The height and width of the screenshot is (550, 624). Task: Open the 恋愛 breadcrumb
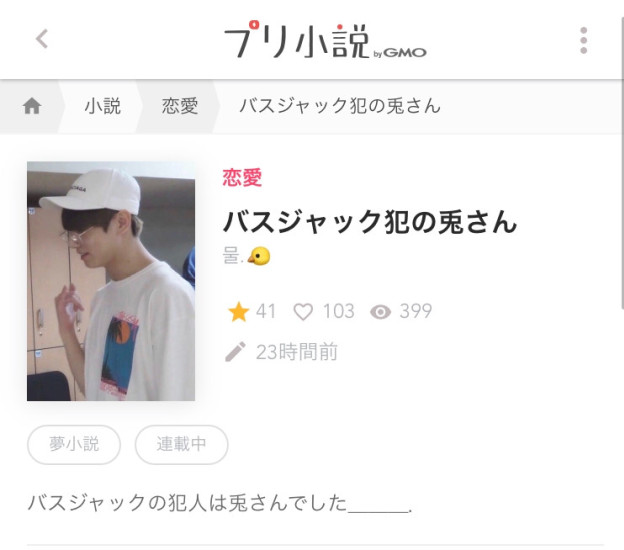tap(180, 106)
